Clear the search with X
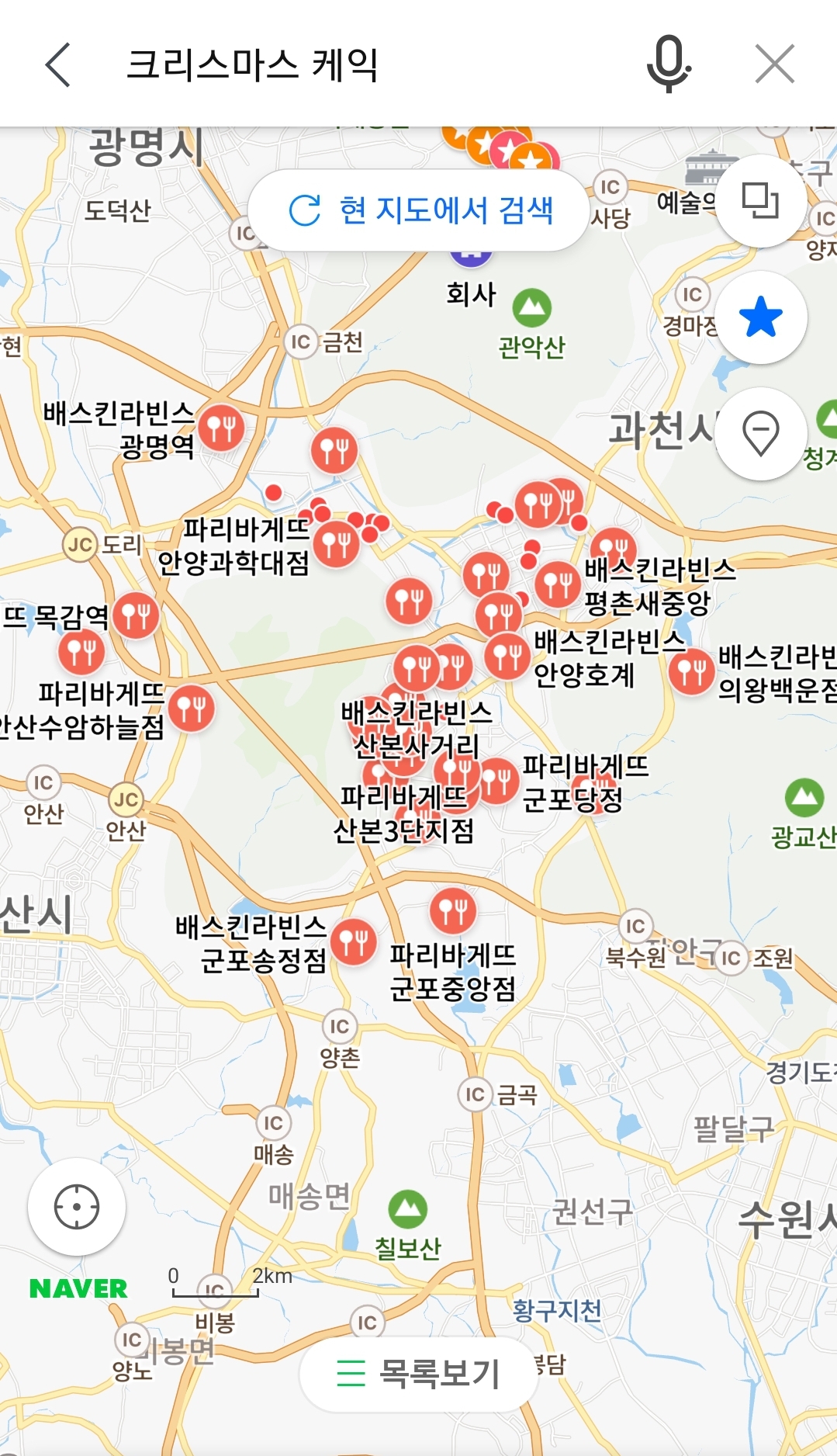 coord(774,64)
